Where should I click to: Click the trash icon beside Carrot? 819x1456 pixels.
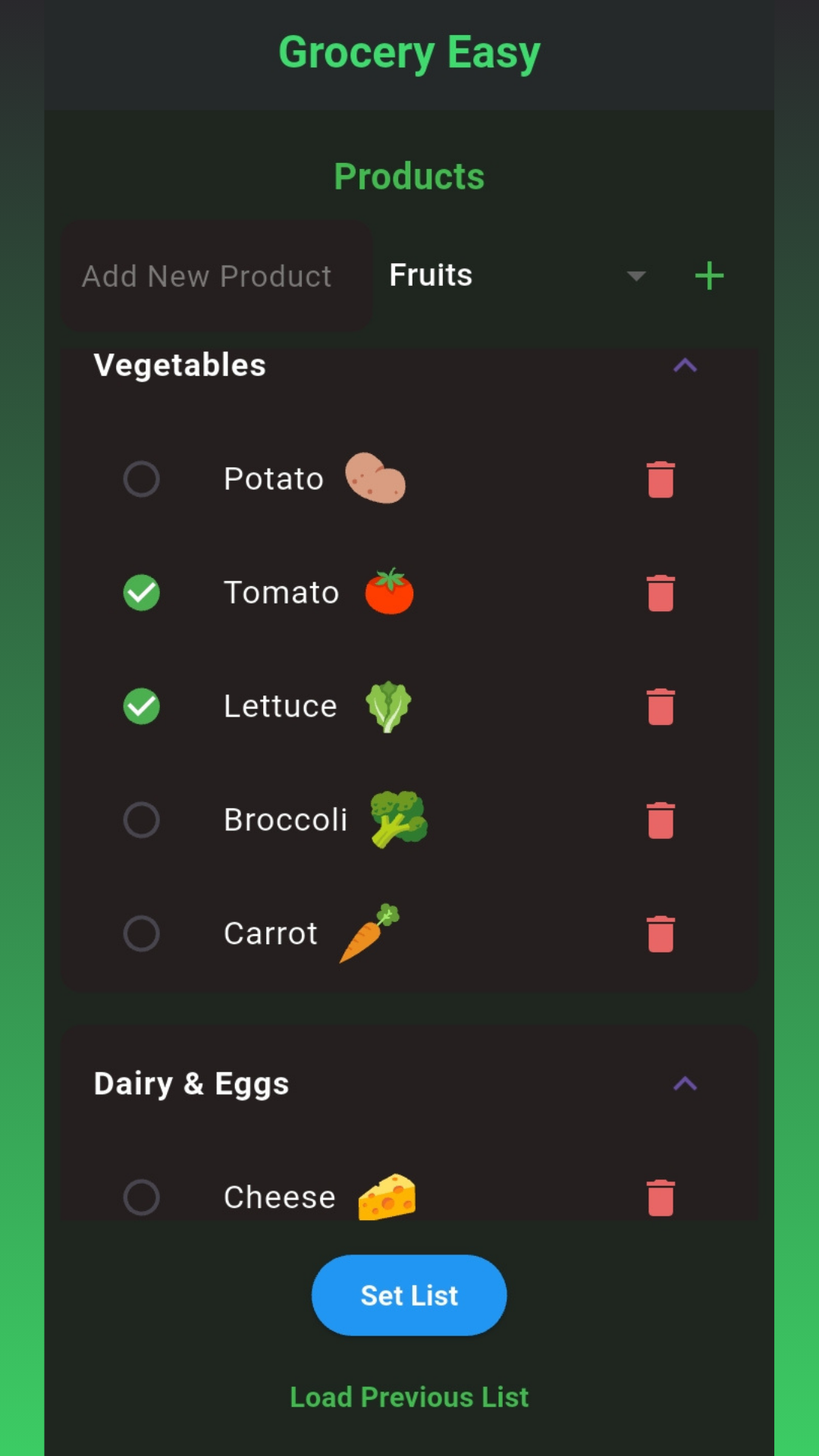click(x=661, y=933)
